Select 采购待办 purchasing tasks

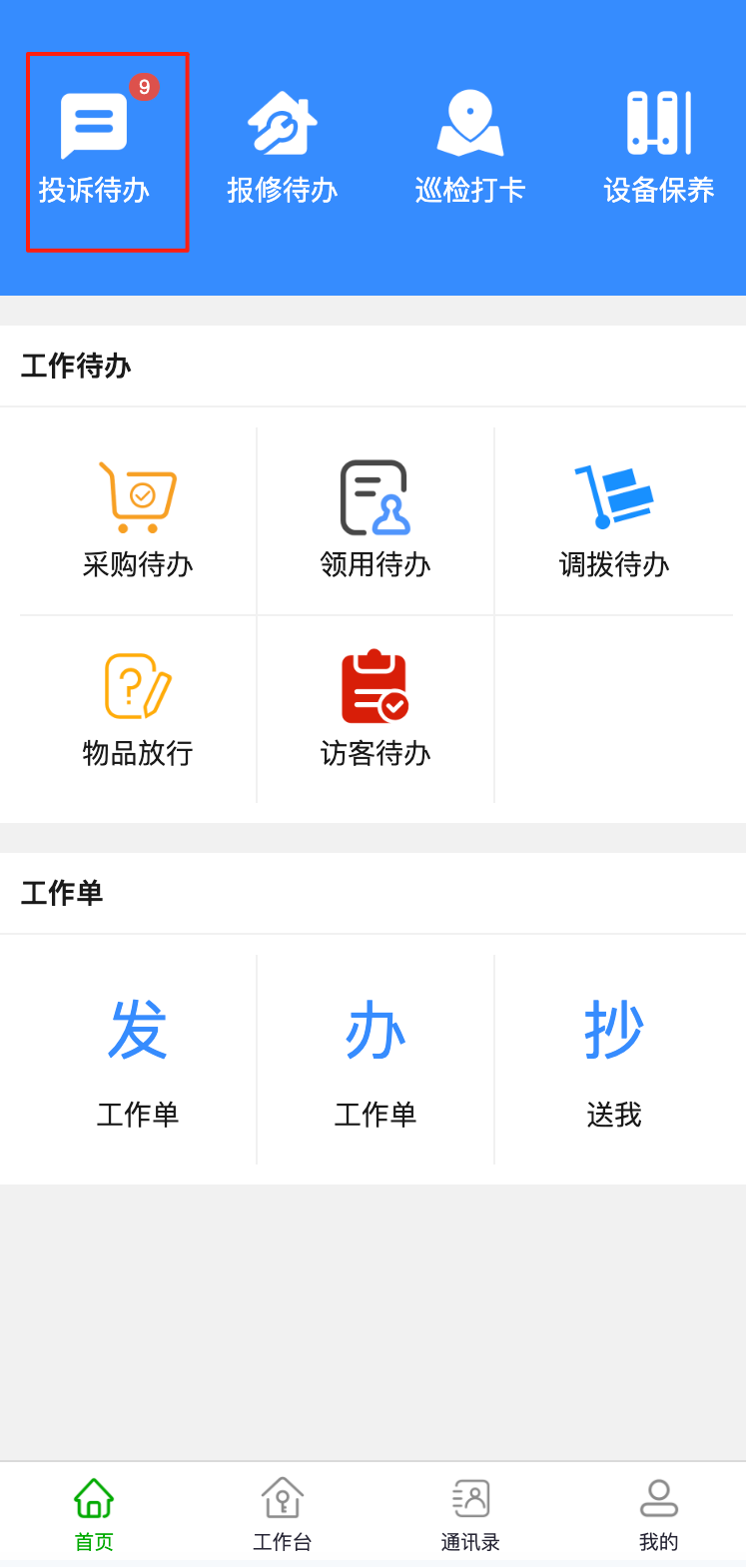138,519
